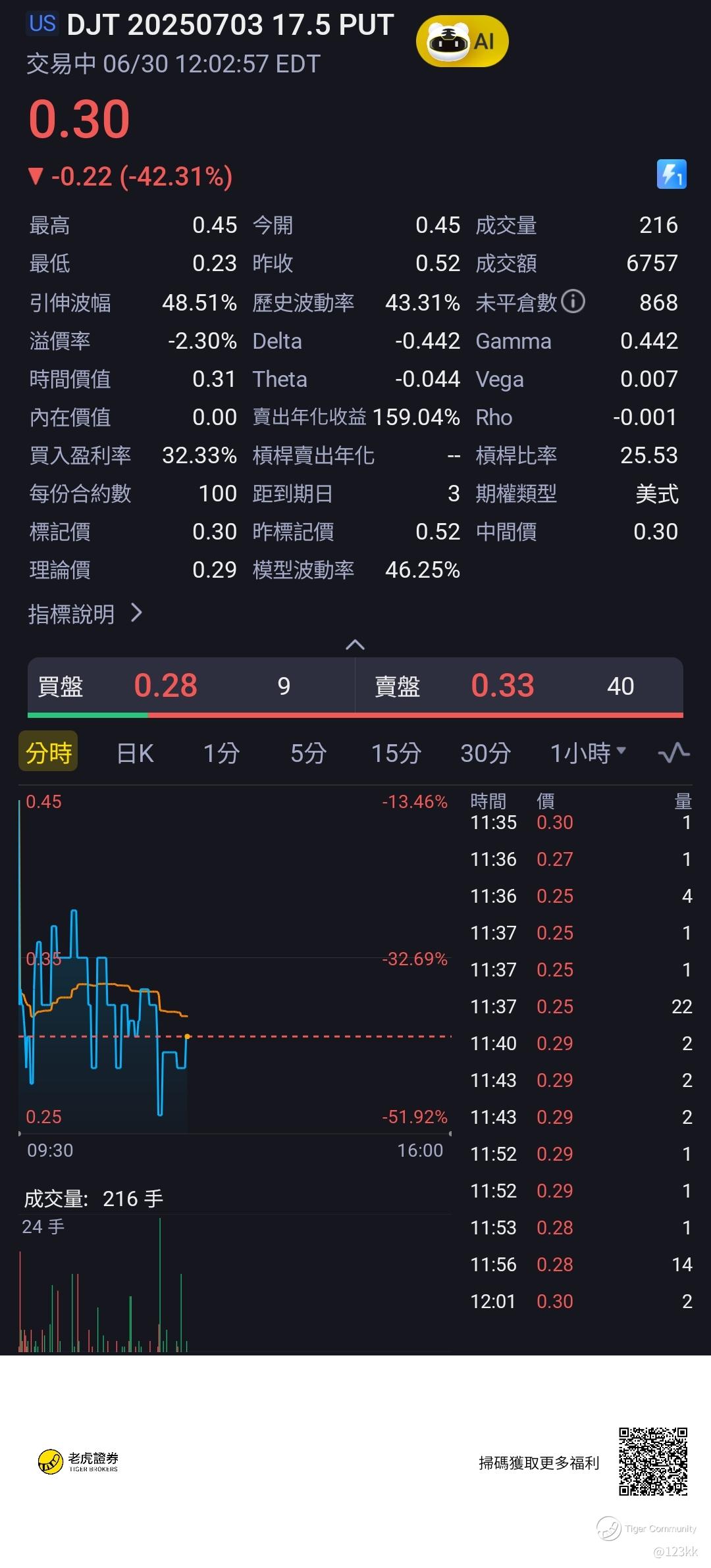The image size is (711, 1568).
Task: Collapse the option metrics panel
Action: 355,644
